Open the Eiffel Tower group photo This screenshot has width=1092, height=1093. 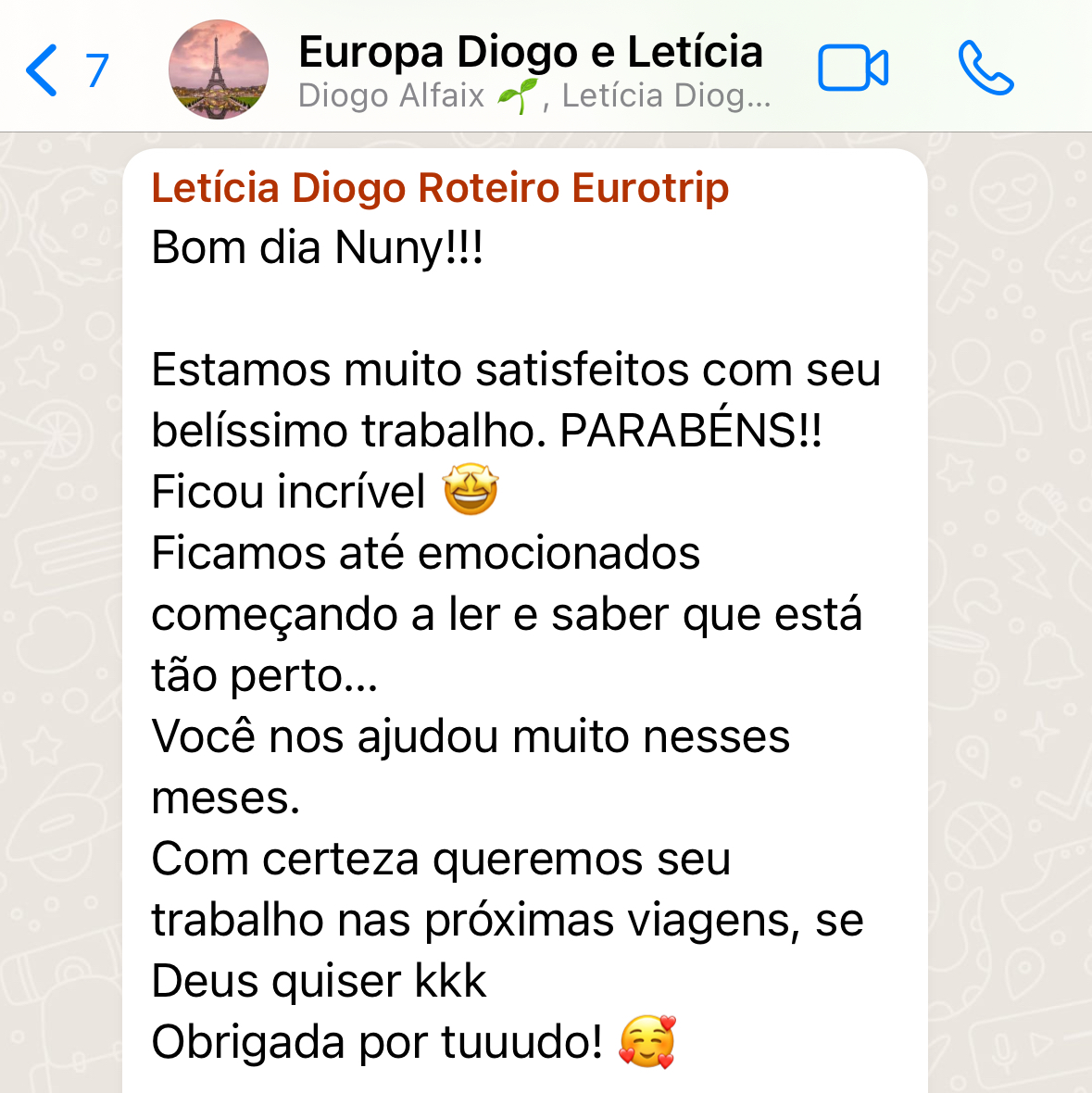219,69
